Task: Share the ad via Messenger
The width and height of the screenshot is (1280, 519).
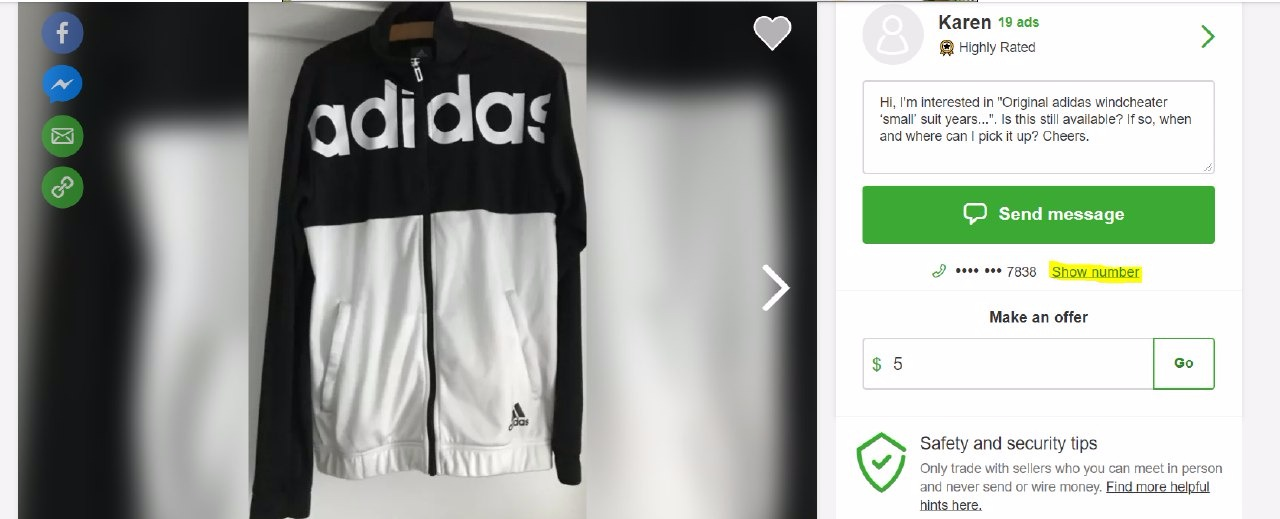Action: [62, 84]
